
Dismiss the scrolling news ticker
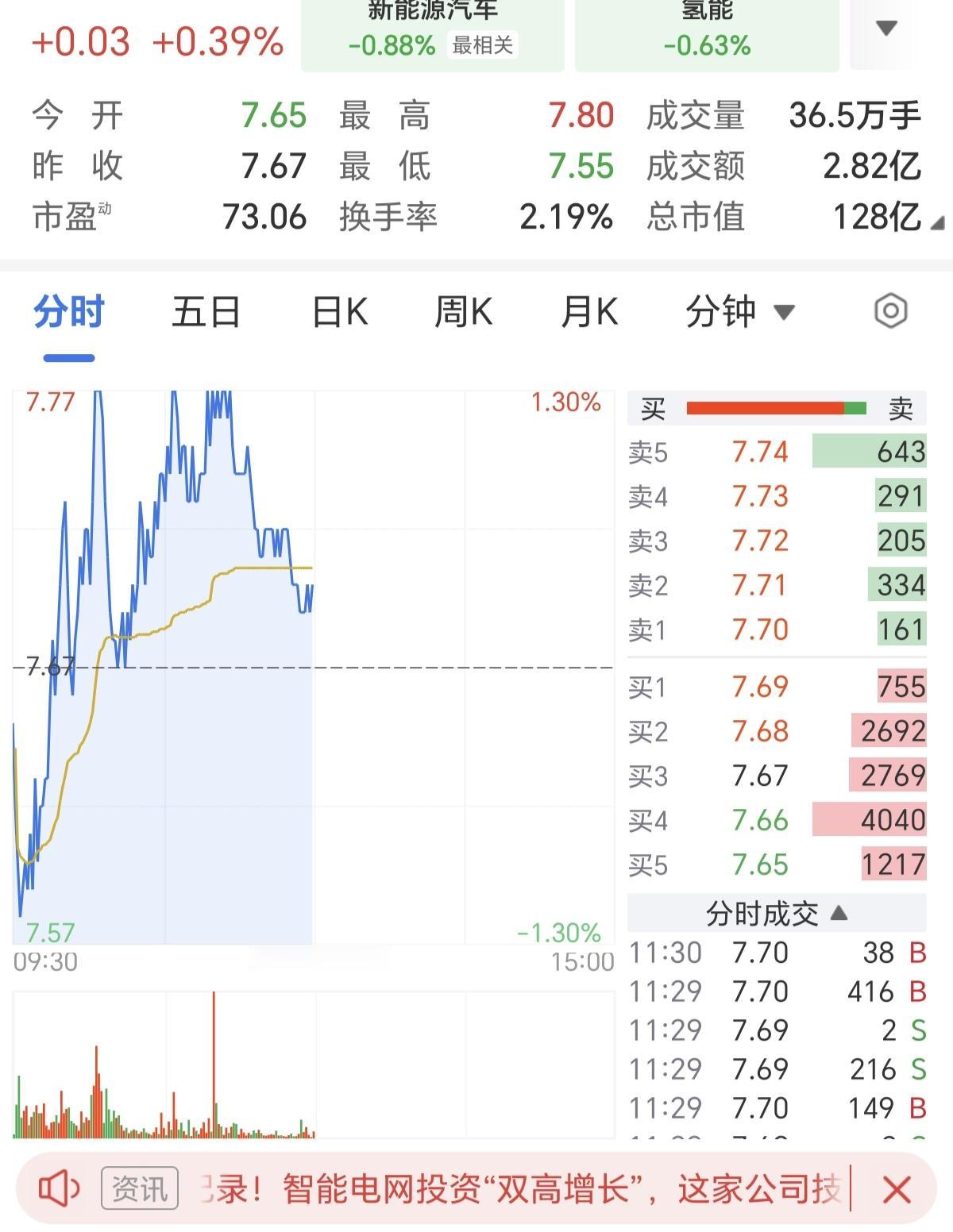[x=898, y=1188]
